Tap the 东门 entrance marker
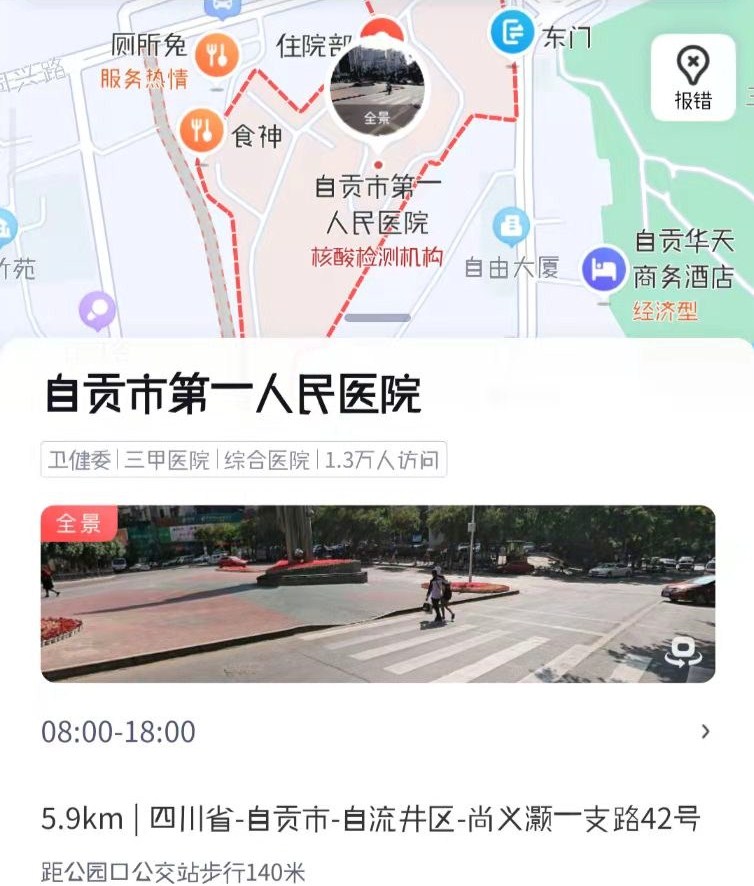Image resolution: width=754 pixels, height=886 pixels. 512,33
